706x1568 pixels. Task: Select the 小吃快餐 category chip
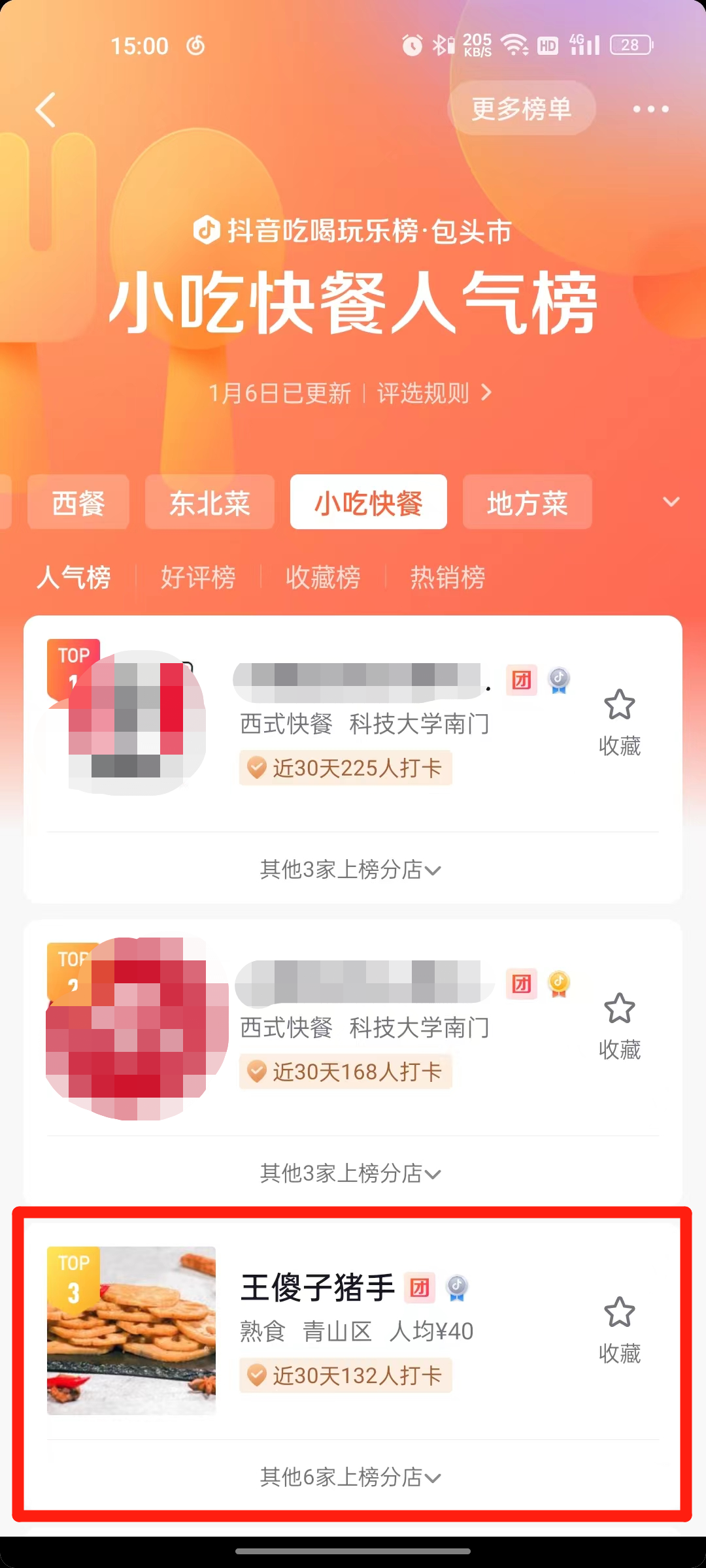tap(368, 502)
